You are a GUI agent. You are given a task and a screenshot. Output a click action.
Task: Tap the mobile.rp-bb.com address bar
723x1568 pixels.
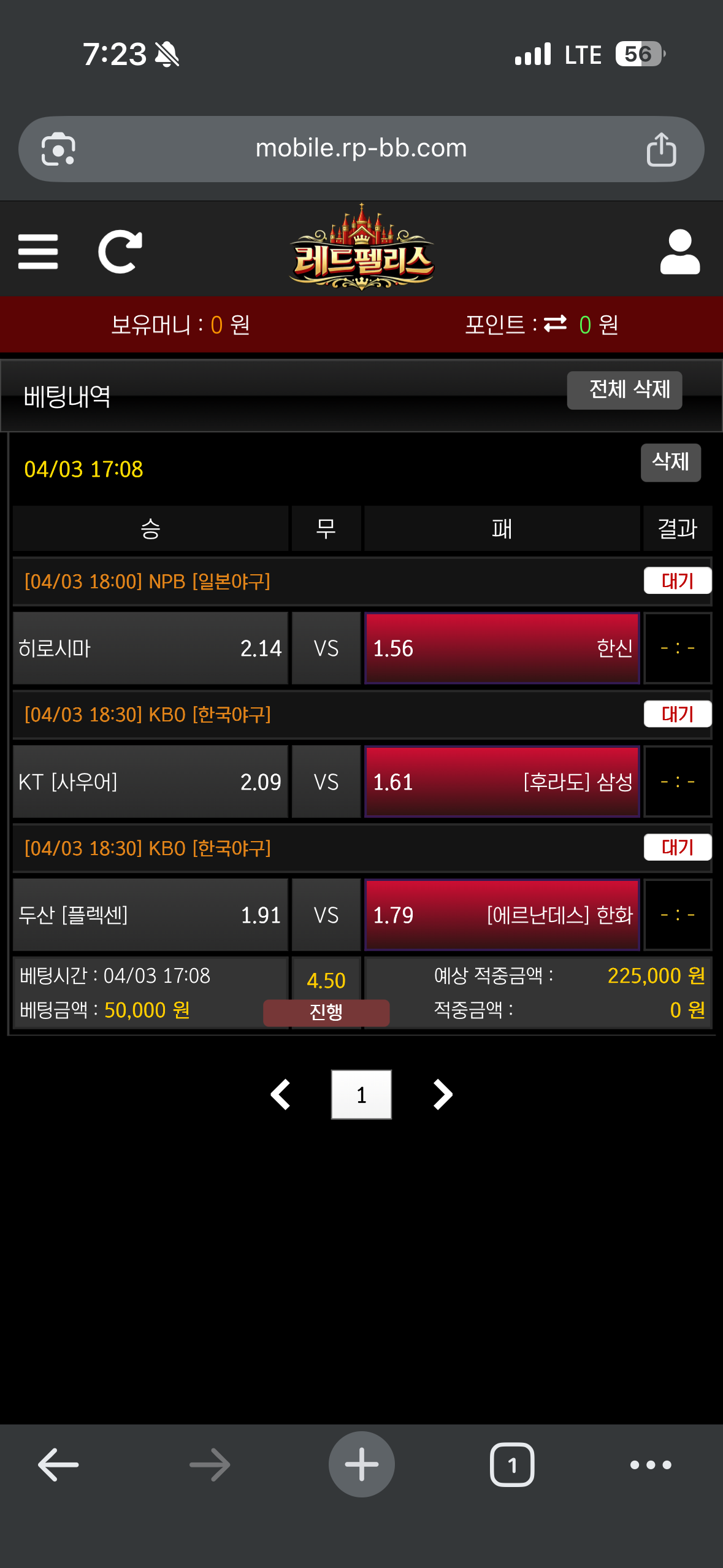(x=361, y=148)
